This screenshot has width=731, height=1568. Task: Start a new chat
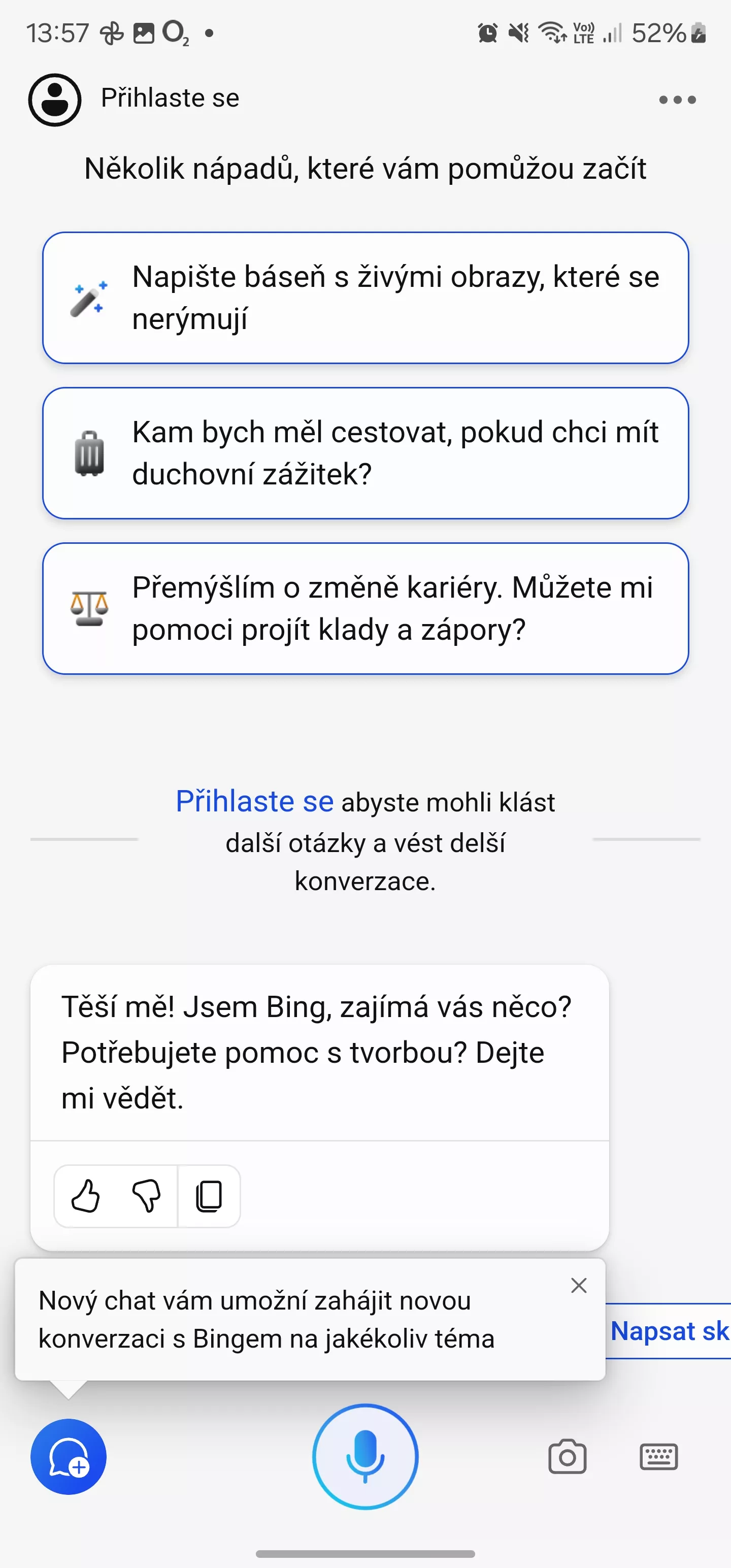click(x=68, y=1457)
